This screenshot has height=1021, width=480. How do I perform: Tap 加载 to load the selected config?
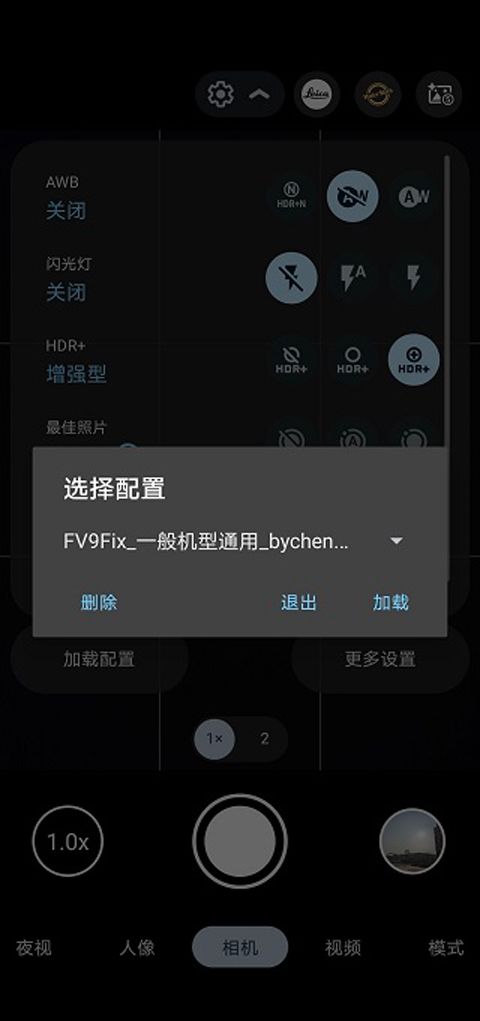[x=391, y=602]
